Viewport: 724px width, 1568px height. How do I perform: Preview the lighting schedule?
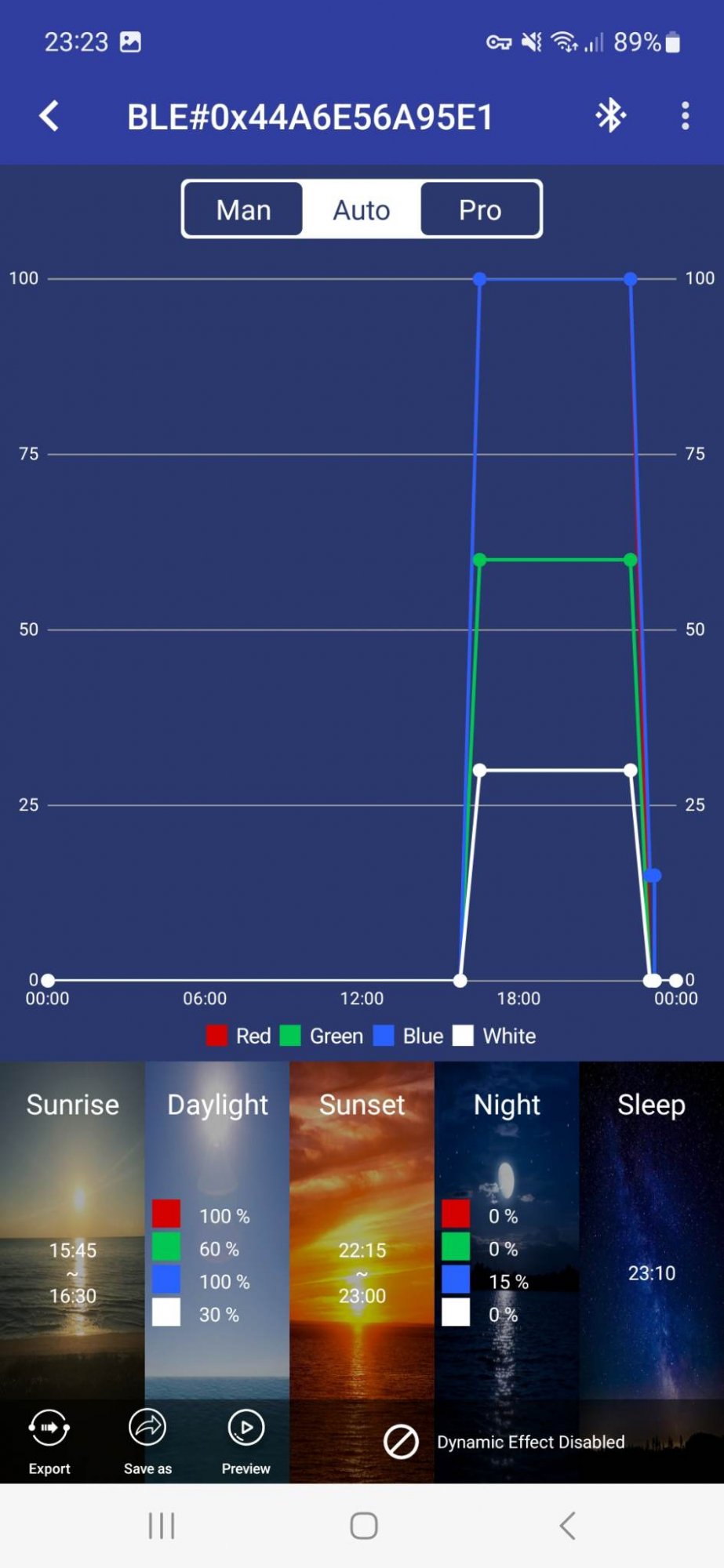click(x=246, y=1441)
